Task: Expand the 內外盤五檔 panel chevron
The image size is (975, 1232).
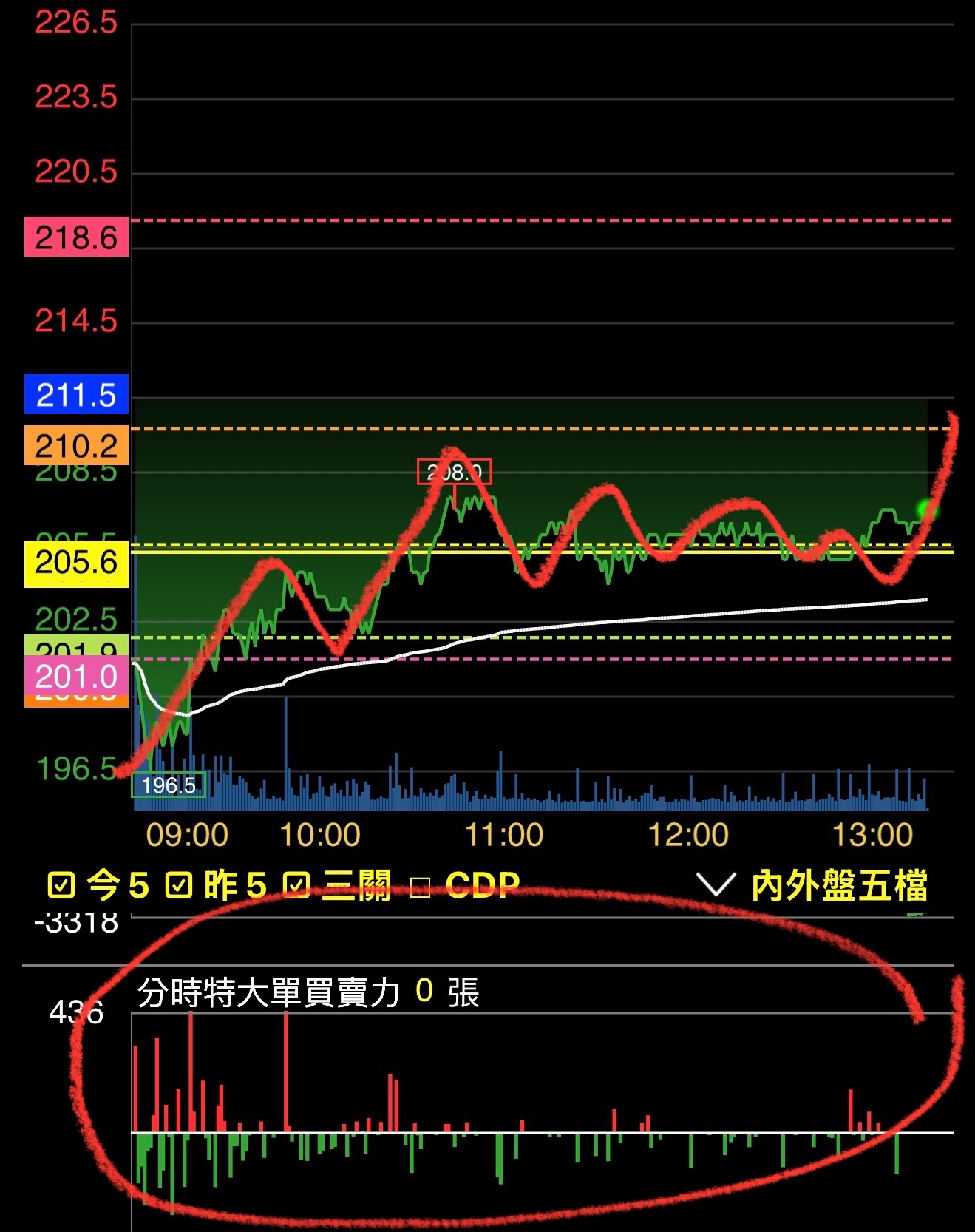Action: pyautogui.click(x=716, y=886)
